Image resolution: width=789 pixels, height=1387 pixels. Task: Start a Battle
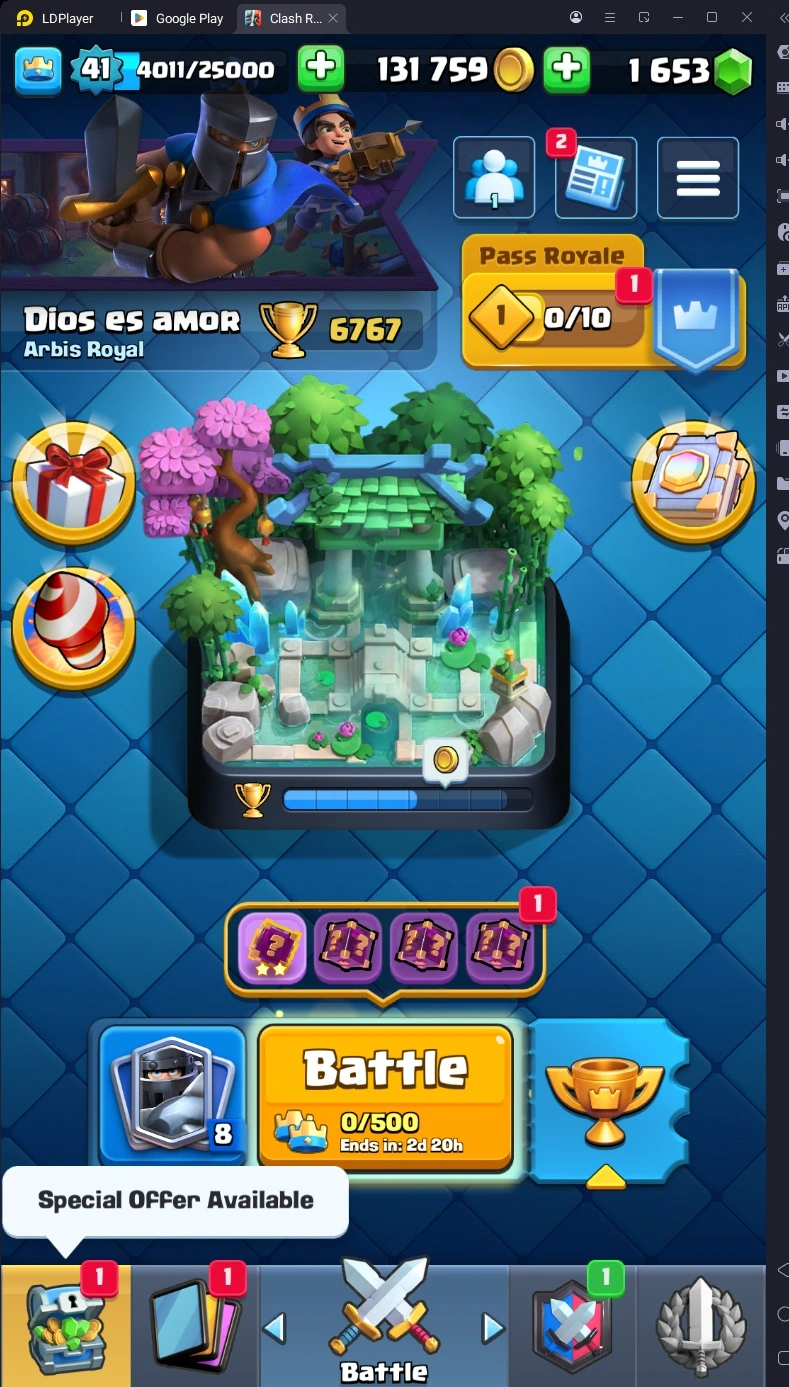386,1095
